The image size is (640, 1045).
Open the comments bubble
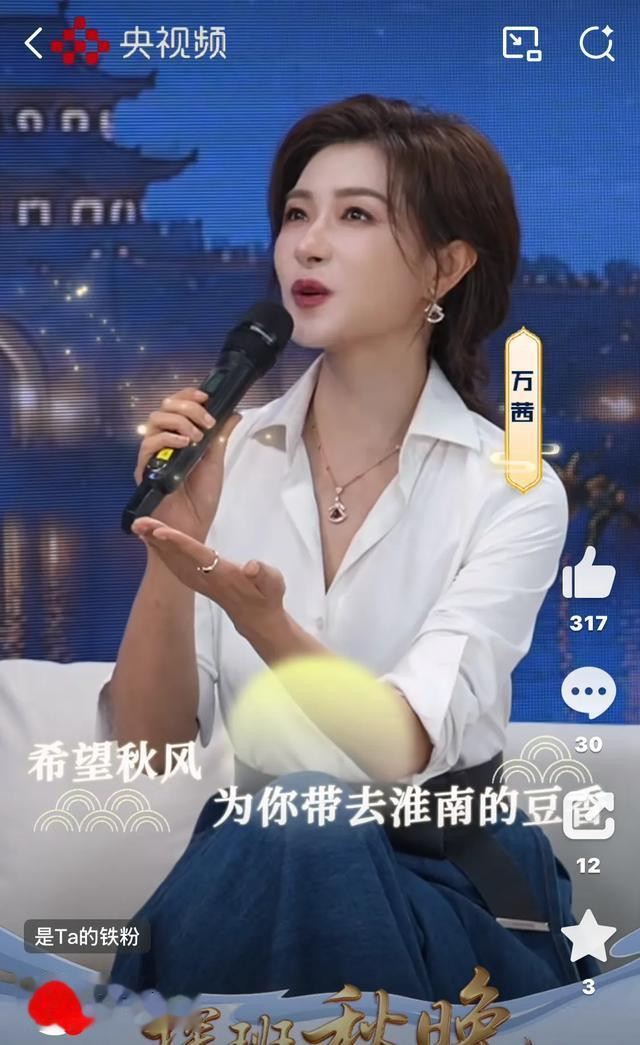click(588, 693)
